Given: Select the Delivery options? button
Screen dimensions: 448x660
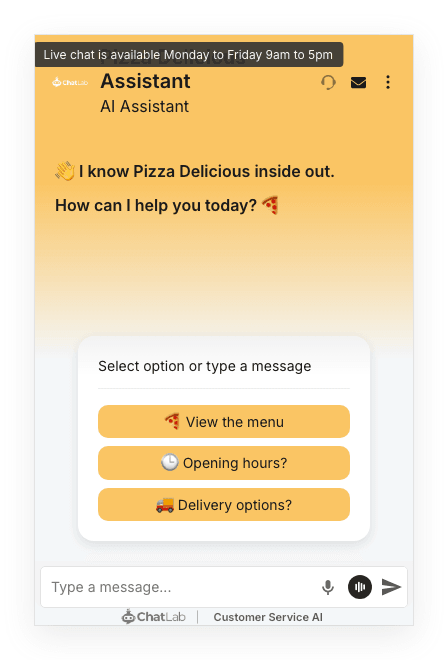Looking at the screenshot, I should [224, 505].
